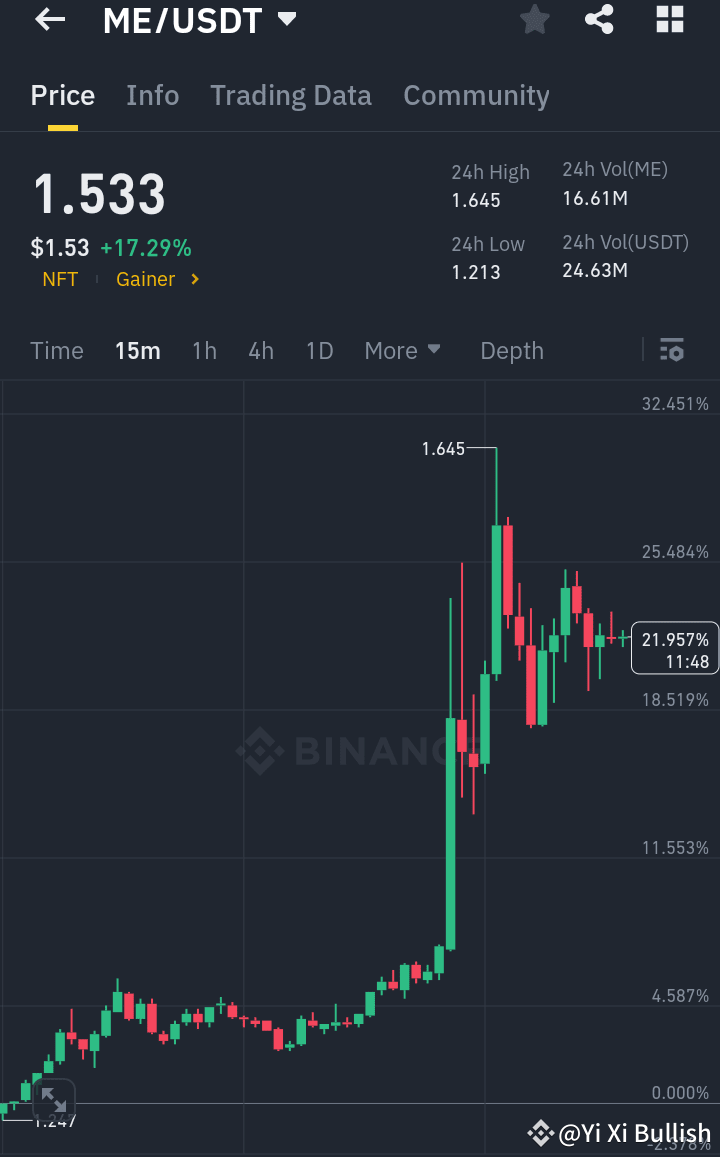The image size is (720, 1157).
Task: Select the Info tab
Action: coord(152,95)
